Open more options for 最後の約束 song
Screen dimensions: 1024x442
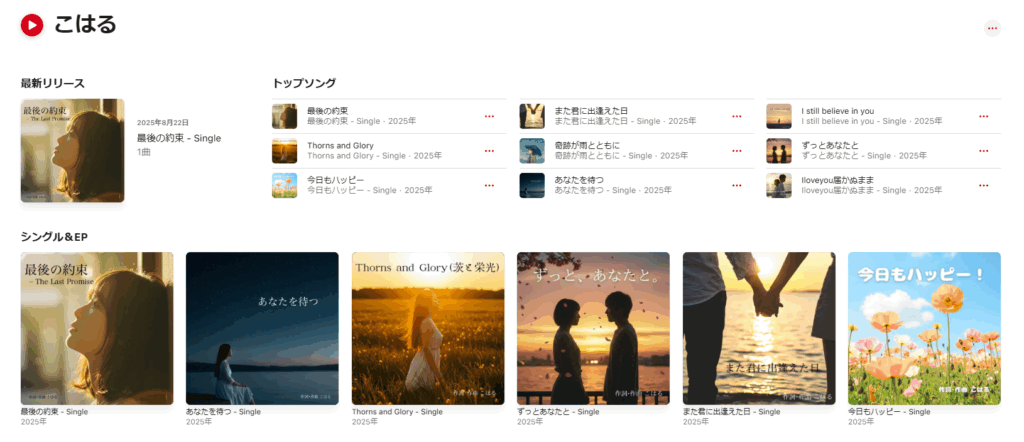pyautogui.click(x=489, y=116)
